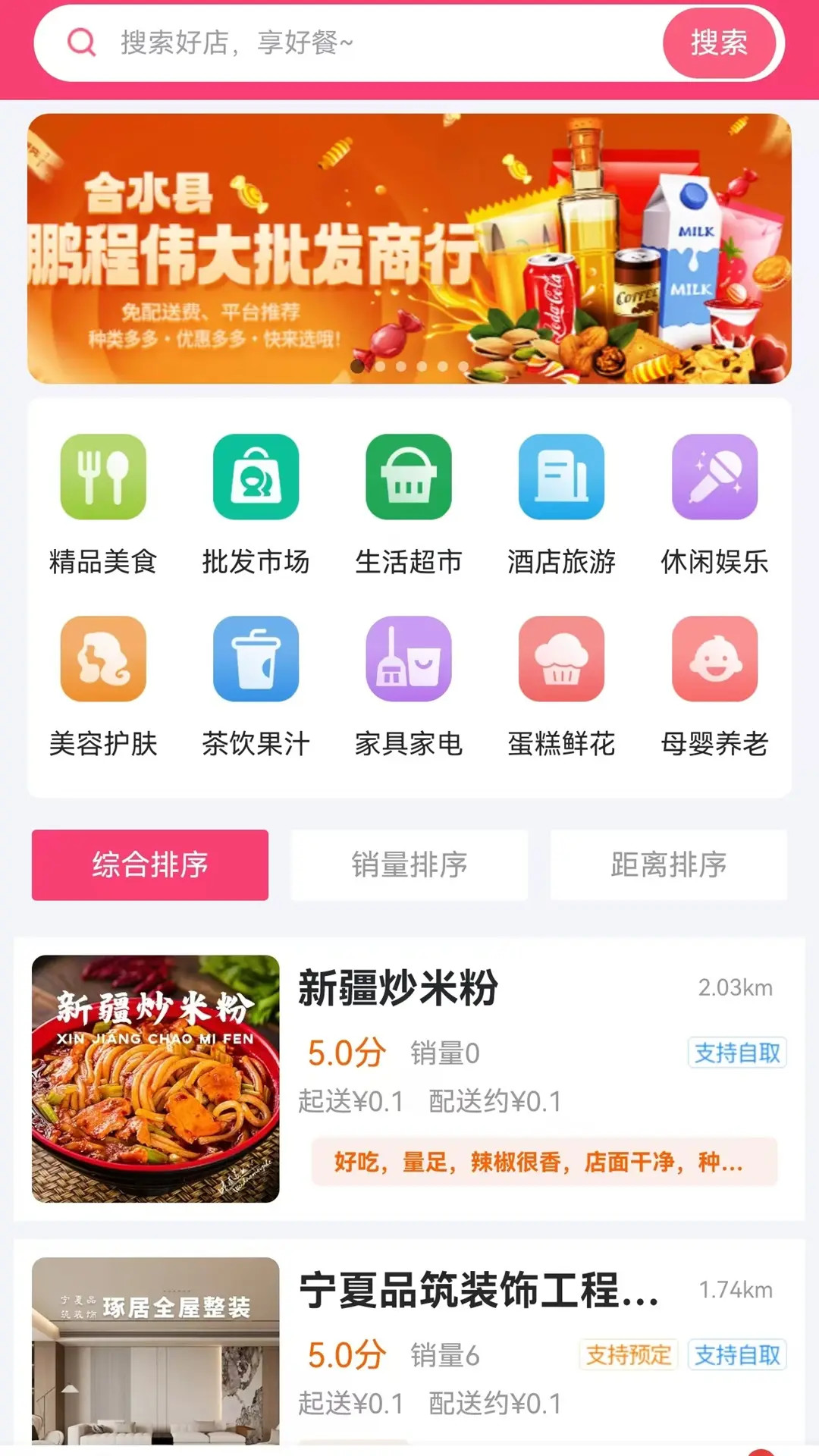Click the search input field
This screenshot has height=1456, width=819.
click(341, 43)
